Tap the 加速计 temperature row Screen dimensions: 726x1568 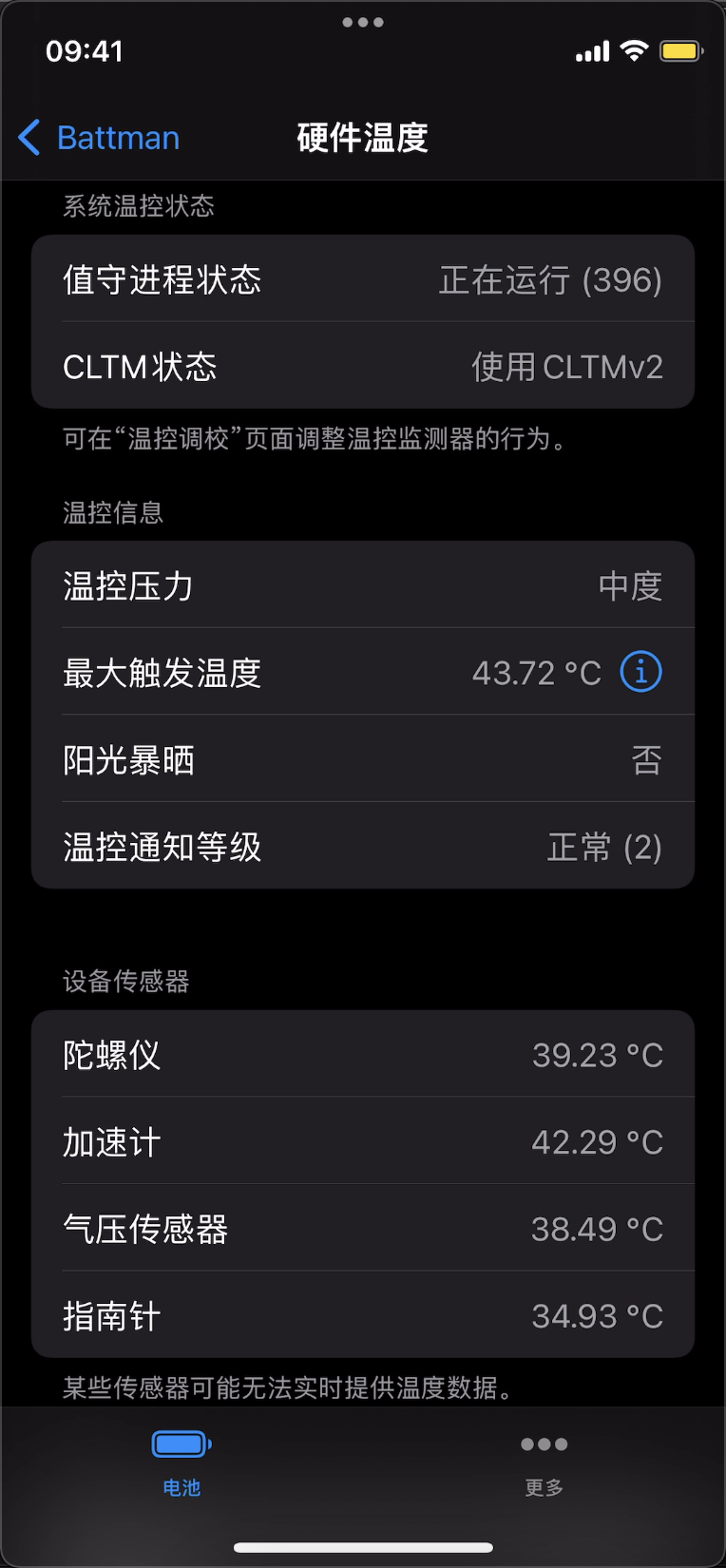(x=363, y=1141)
